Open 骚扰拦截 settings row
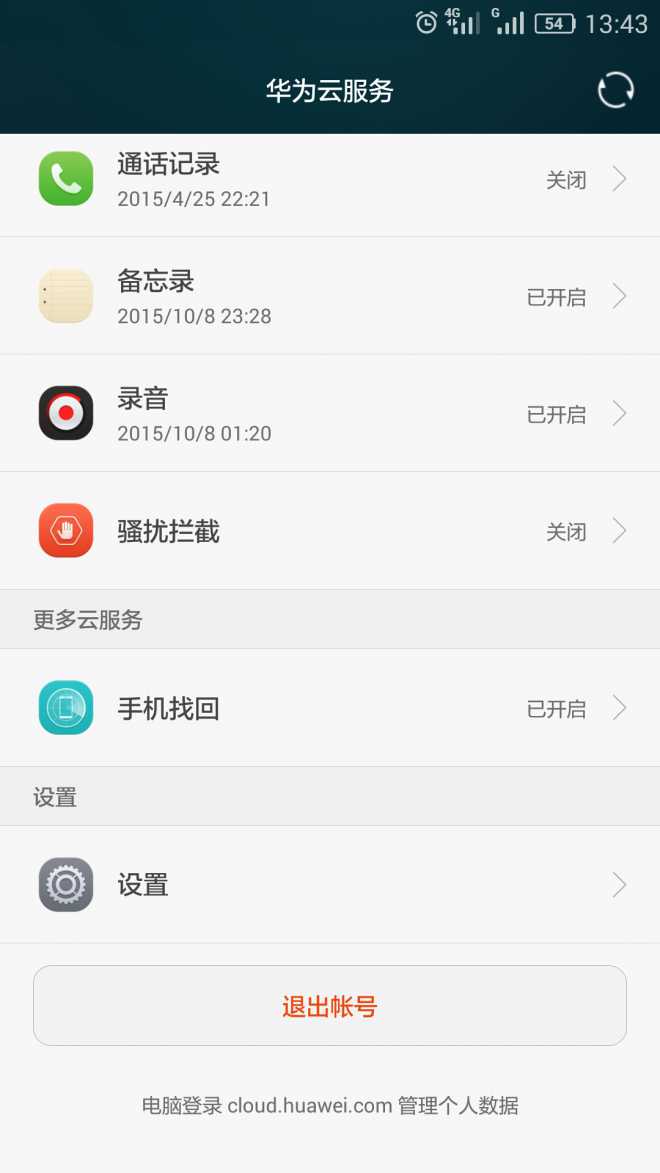Image resolution: width=660 pixels, height=1173 pixels. pos(330,530)
